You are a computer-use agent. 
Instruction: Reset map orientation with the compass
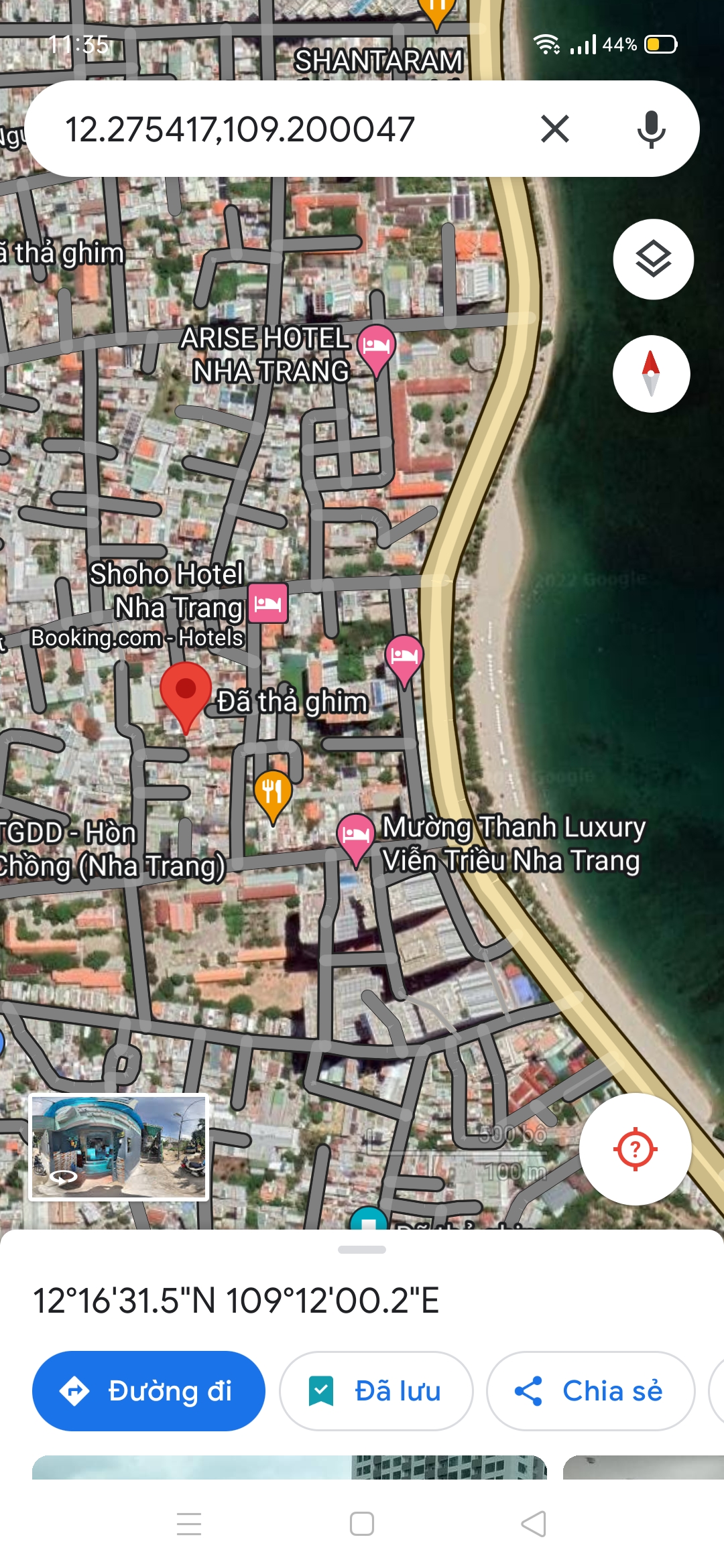pyautogui.click(x=651, y=374)
